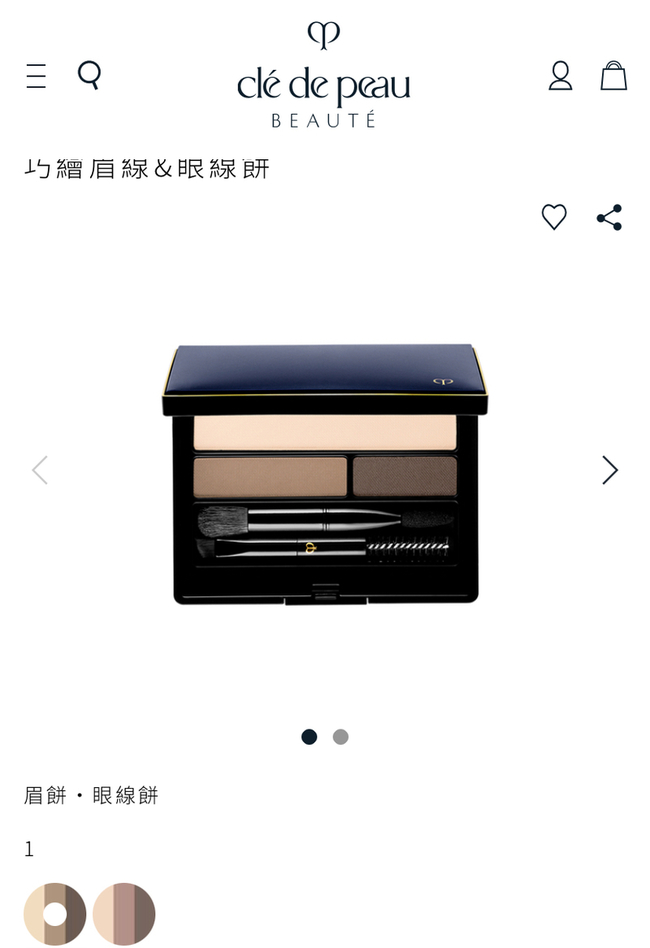Go to Clé de Peau Beauté homepage
650x948 pixels.
click(324, 76)
